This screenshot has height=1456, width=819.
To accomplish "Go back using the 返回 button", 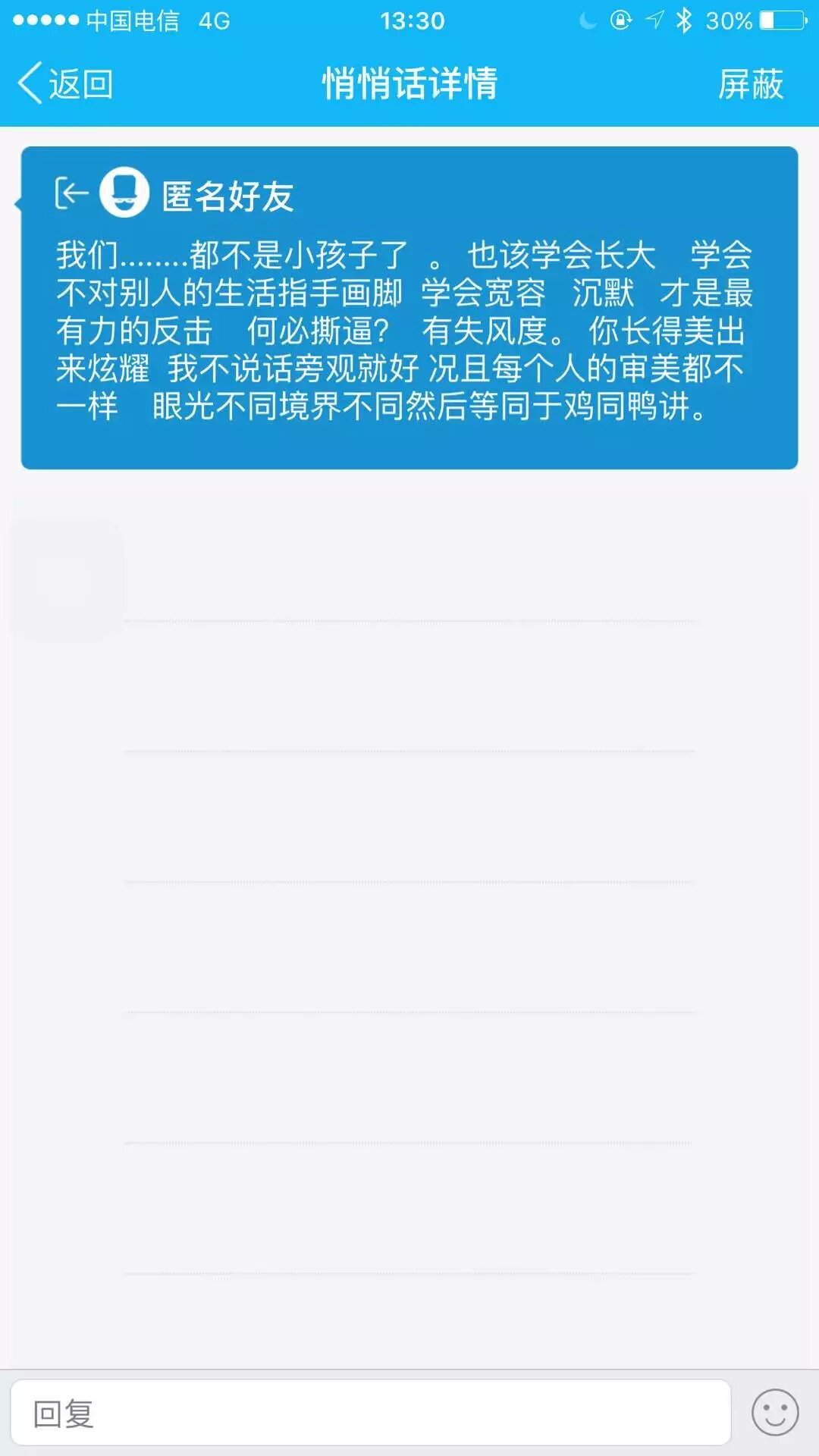I will (x=66, y=83).
